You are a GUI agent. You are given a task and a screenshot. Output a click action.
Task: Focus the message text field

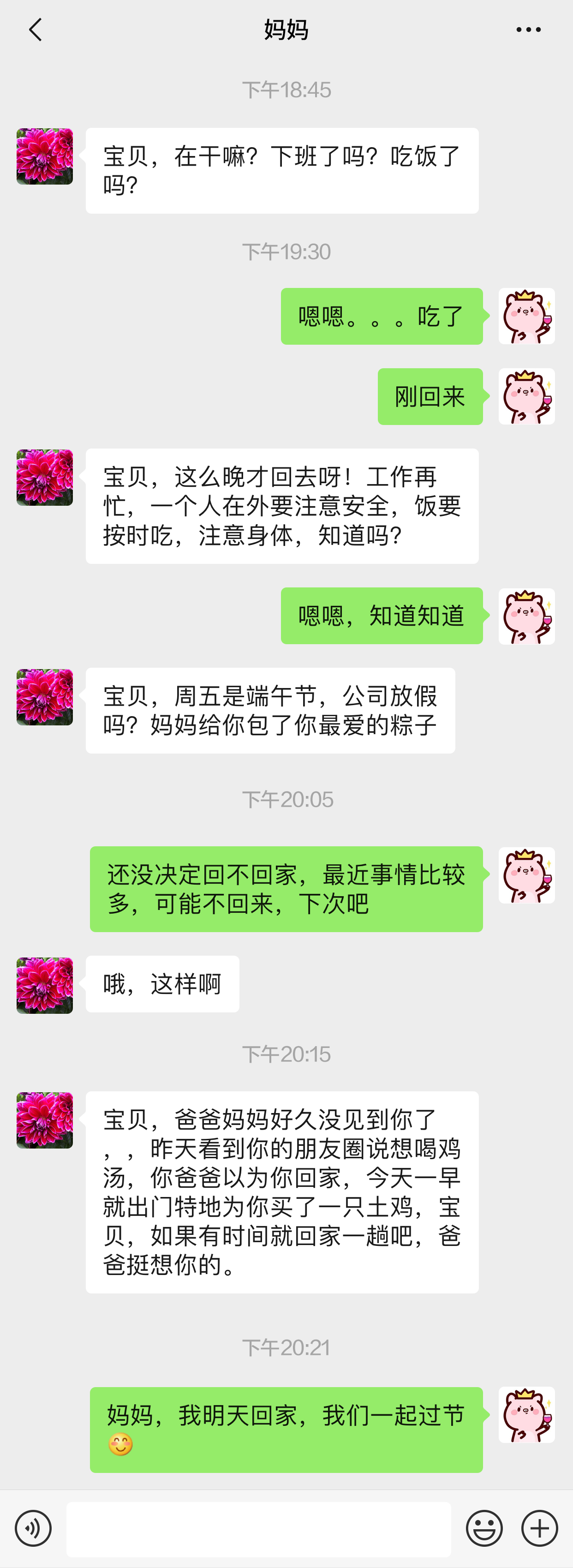(x=258, y=1528)
